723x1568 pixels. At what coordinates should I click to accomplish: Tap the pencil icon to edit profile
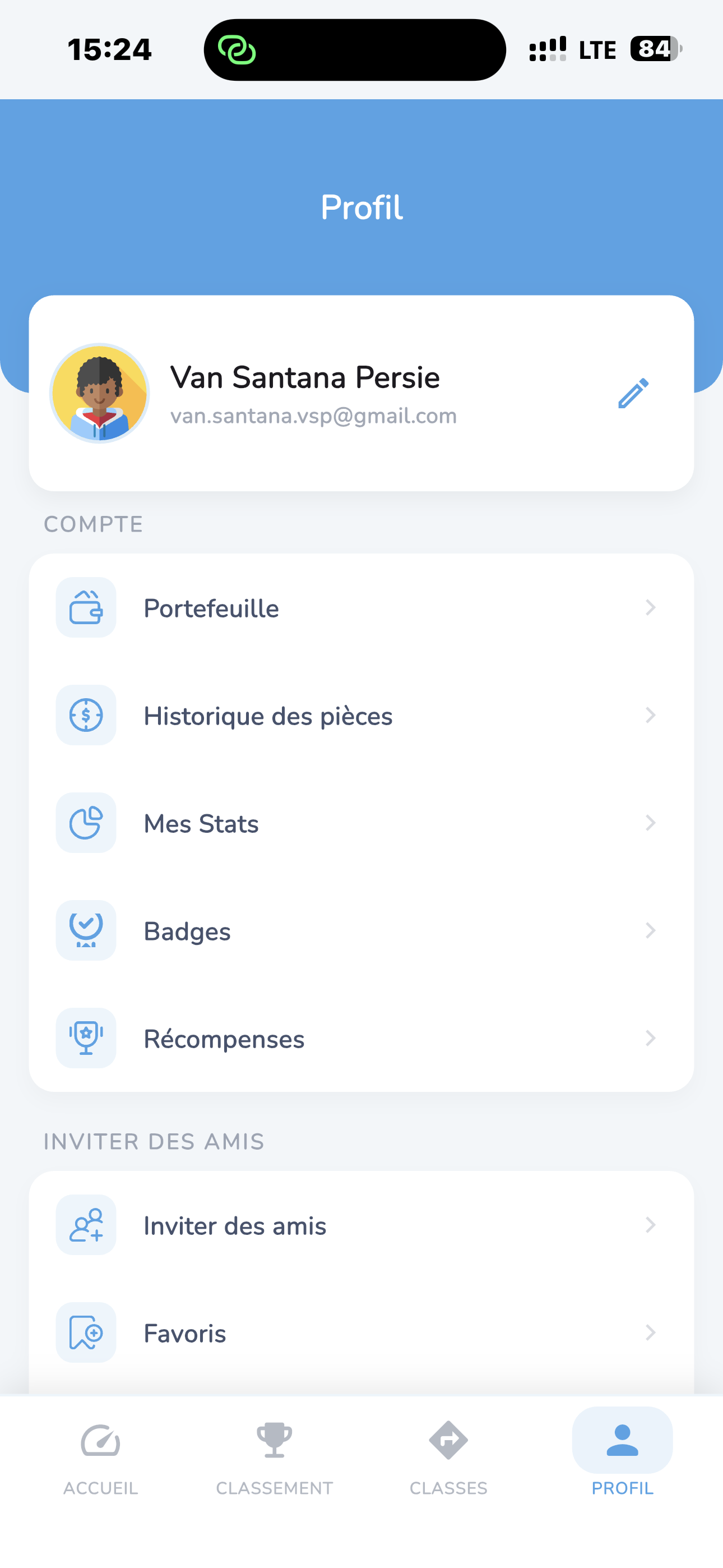click(633, 393)
